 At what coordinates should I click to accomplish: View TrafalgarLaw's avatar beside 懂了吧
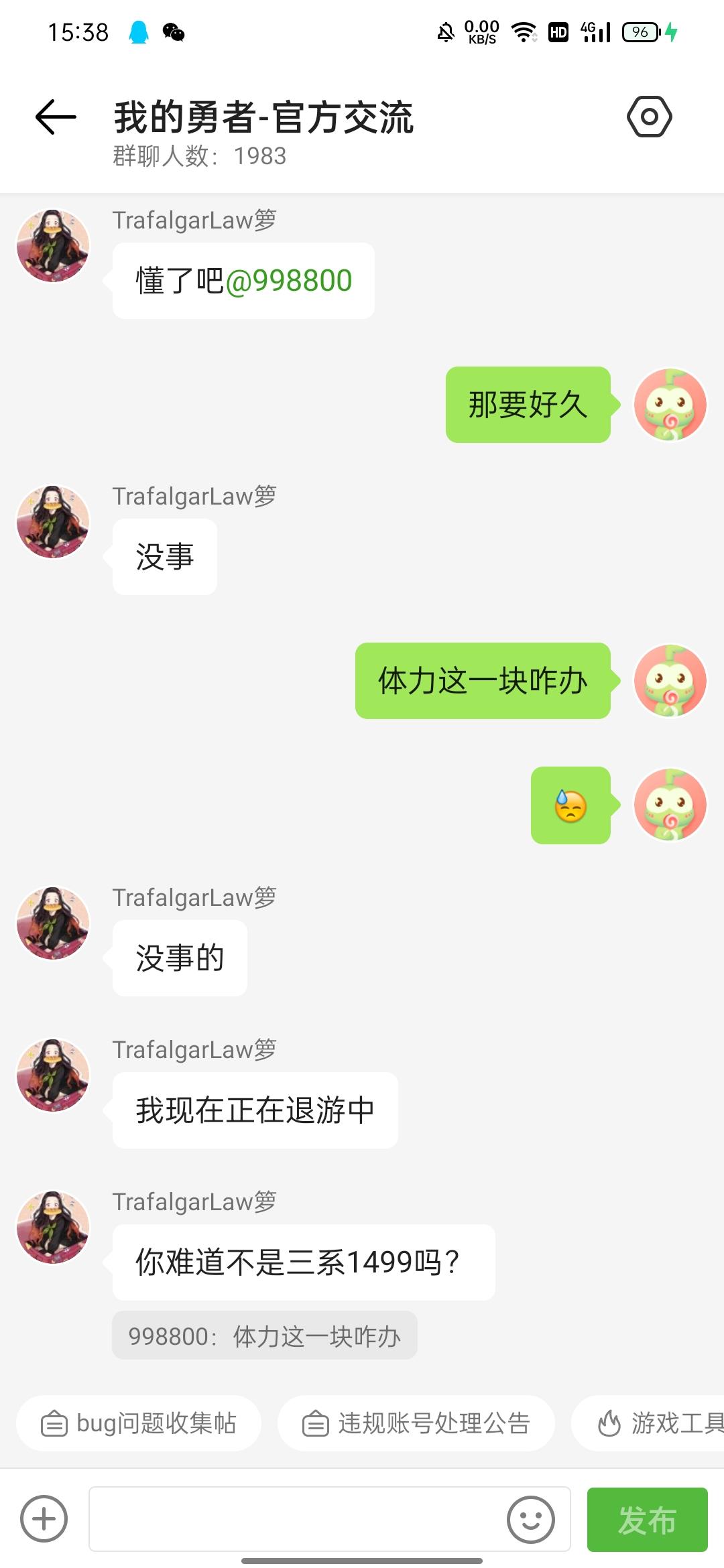click(53, 246)
